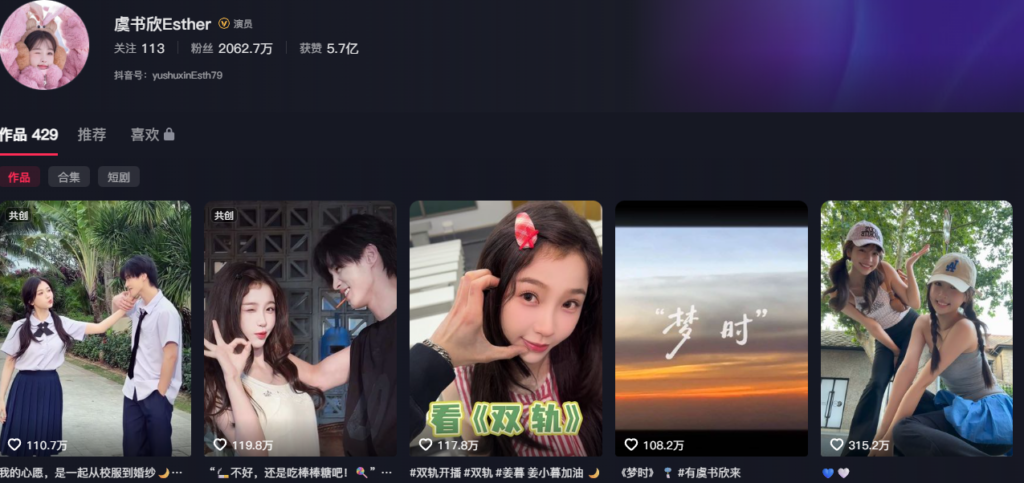View the 关注 113 following list
Viewport: 1024px width, 483px height.
pyautogui.click(x=139, y=48)
